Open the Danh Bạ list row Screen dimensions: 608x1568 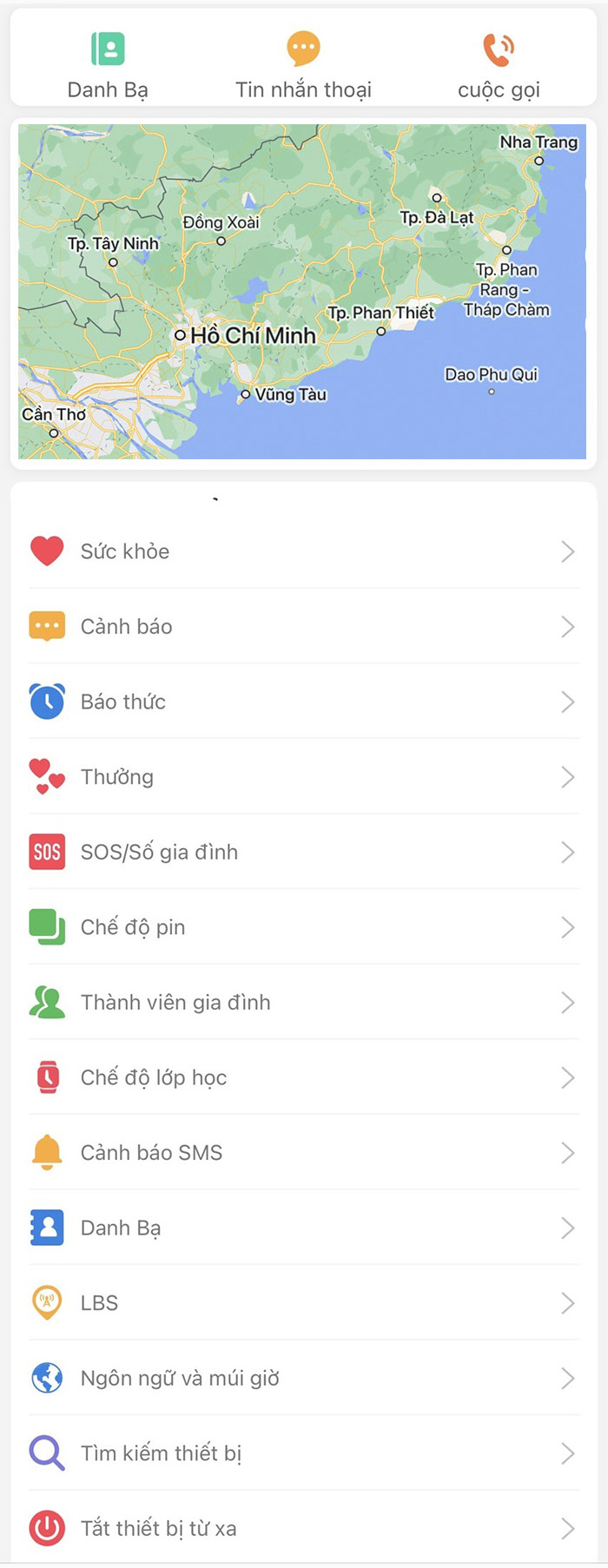click(x=303, y=1228)
